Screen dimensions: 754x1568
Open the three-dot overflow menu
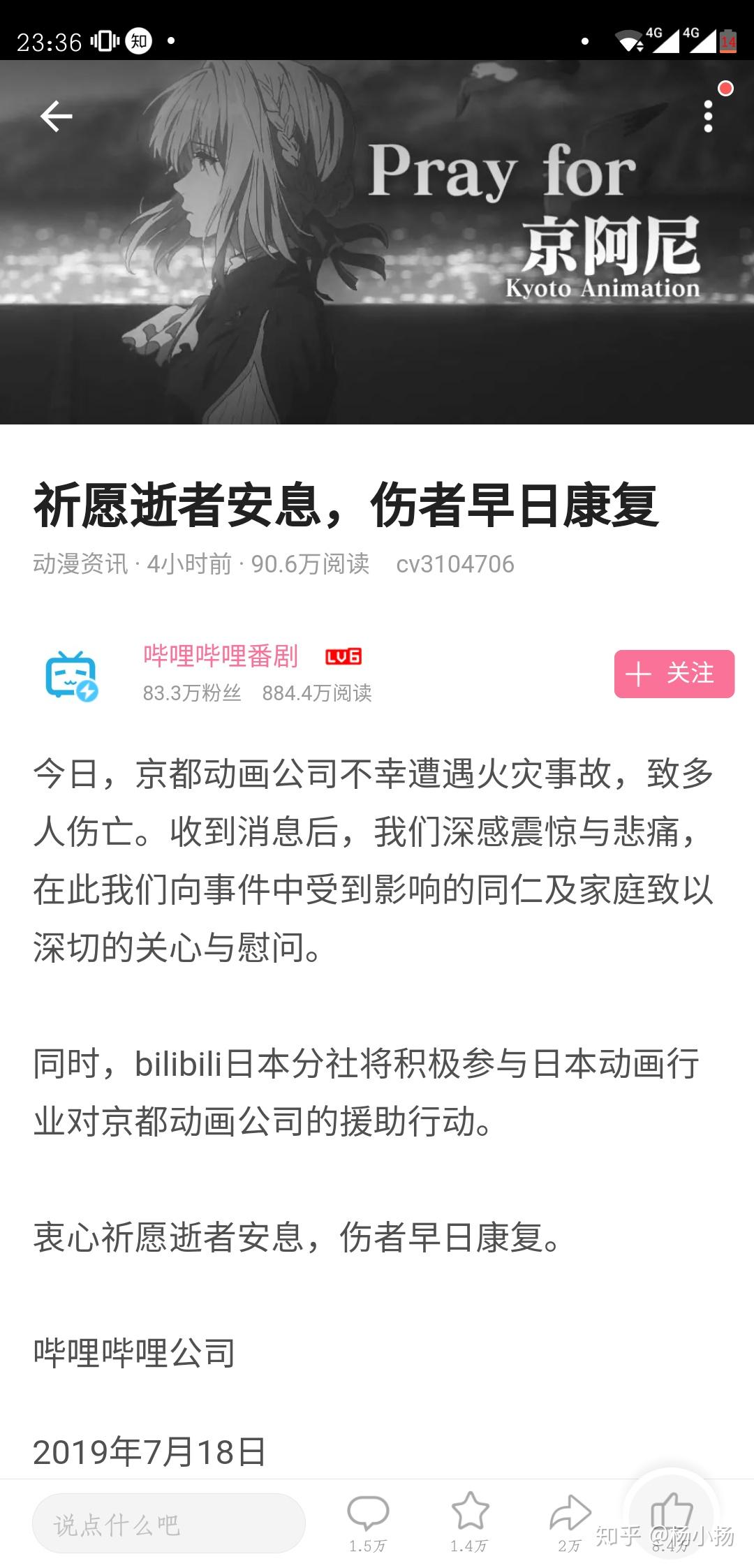click(708, 116)
